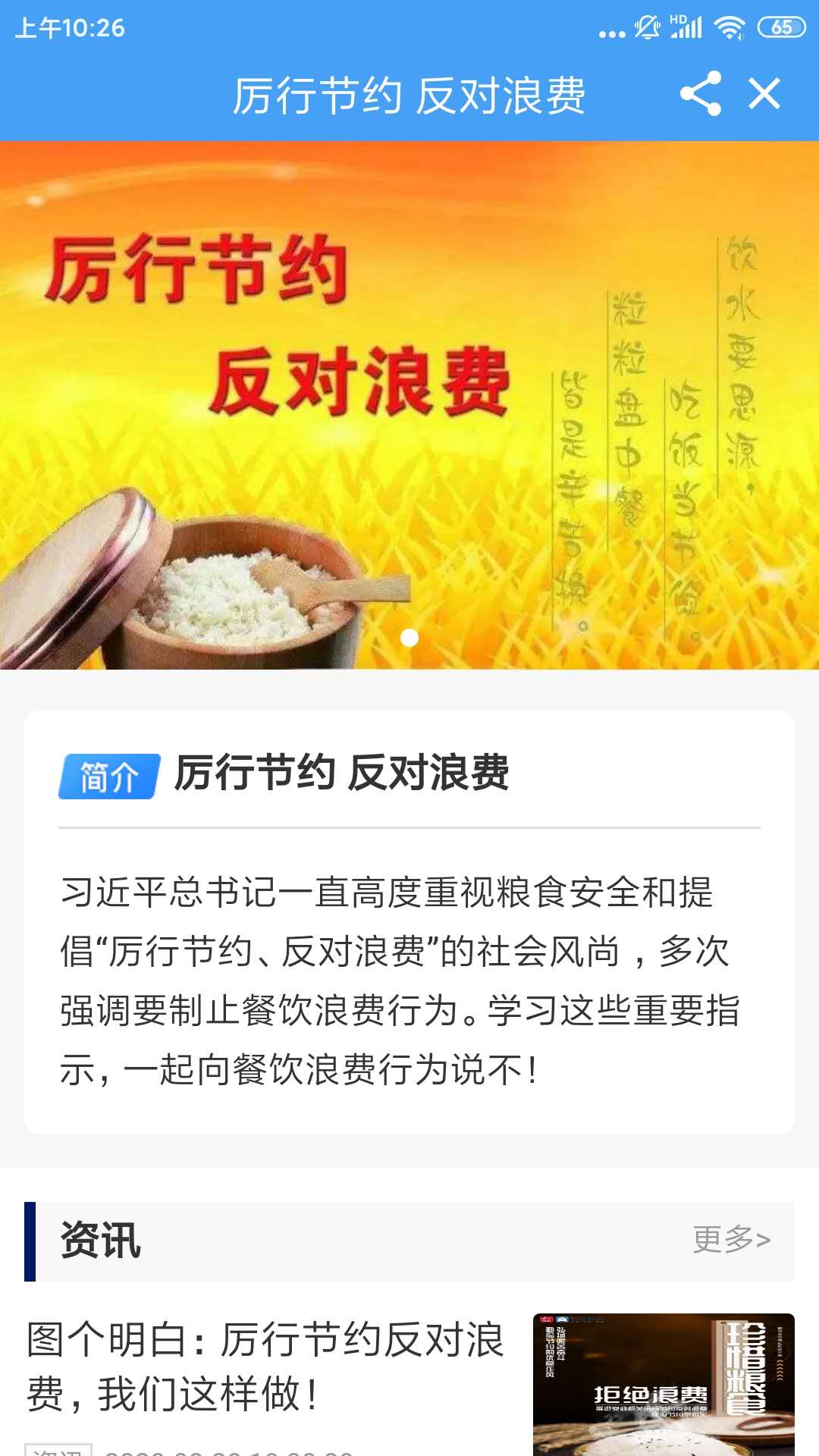Close the 厉行节约 反对浪费 page
The width and height of the screenshot is (819, 1456).
point(764,94)
